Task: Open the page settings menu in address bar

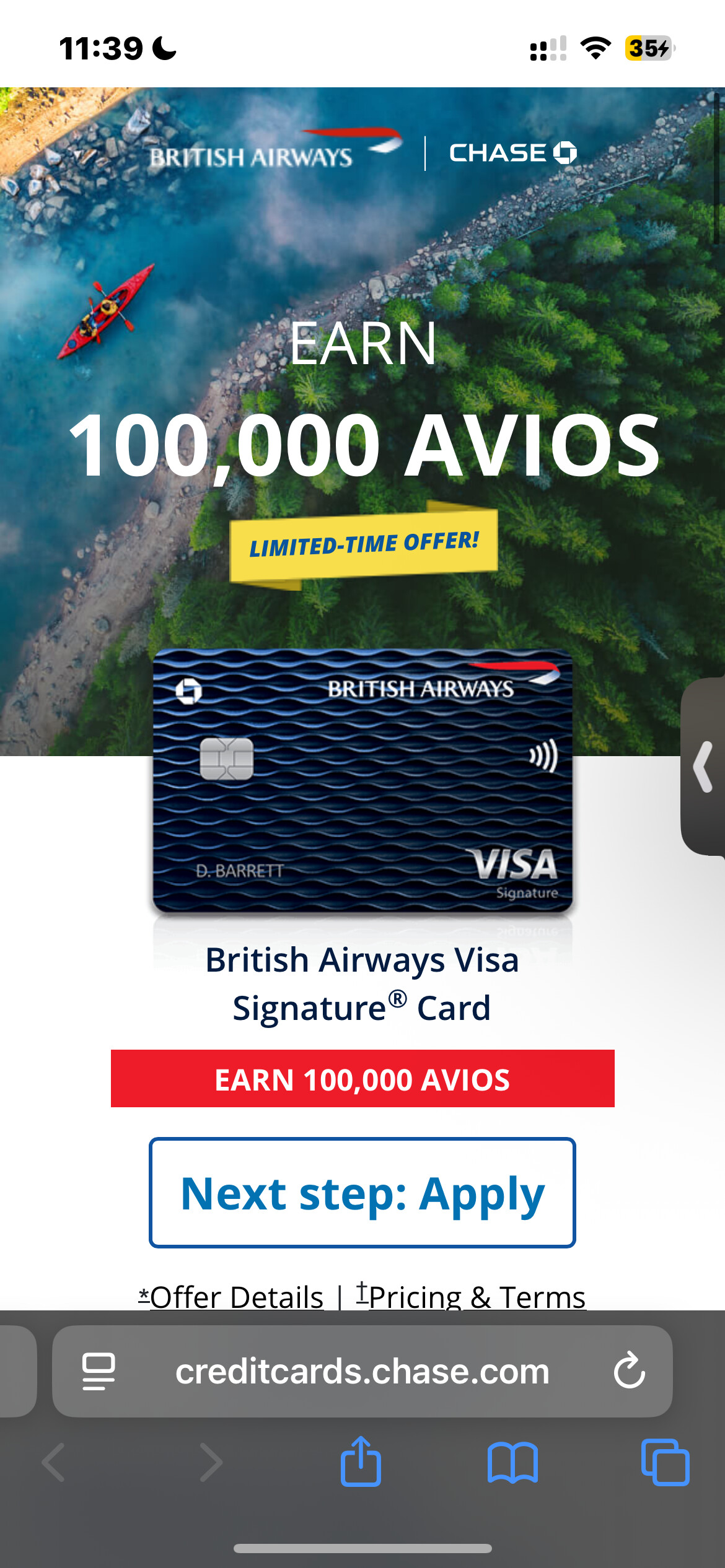Action: click(99, 1371)
